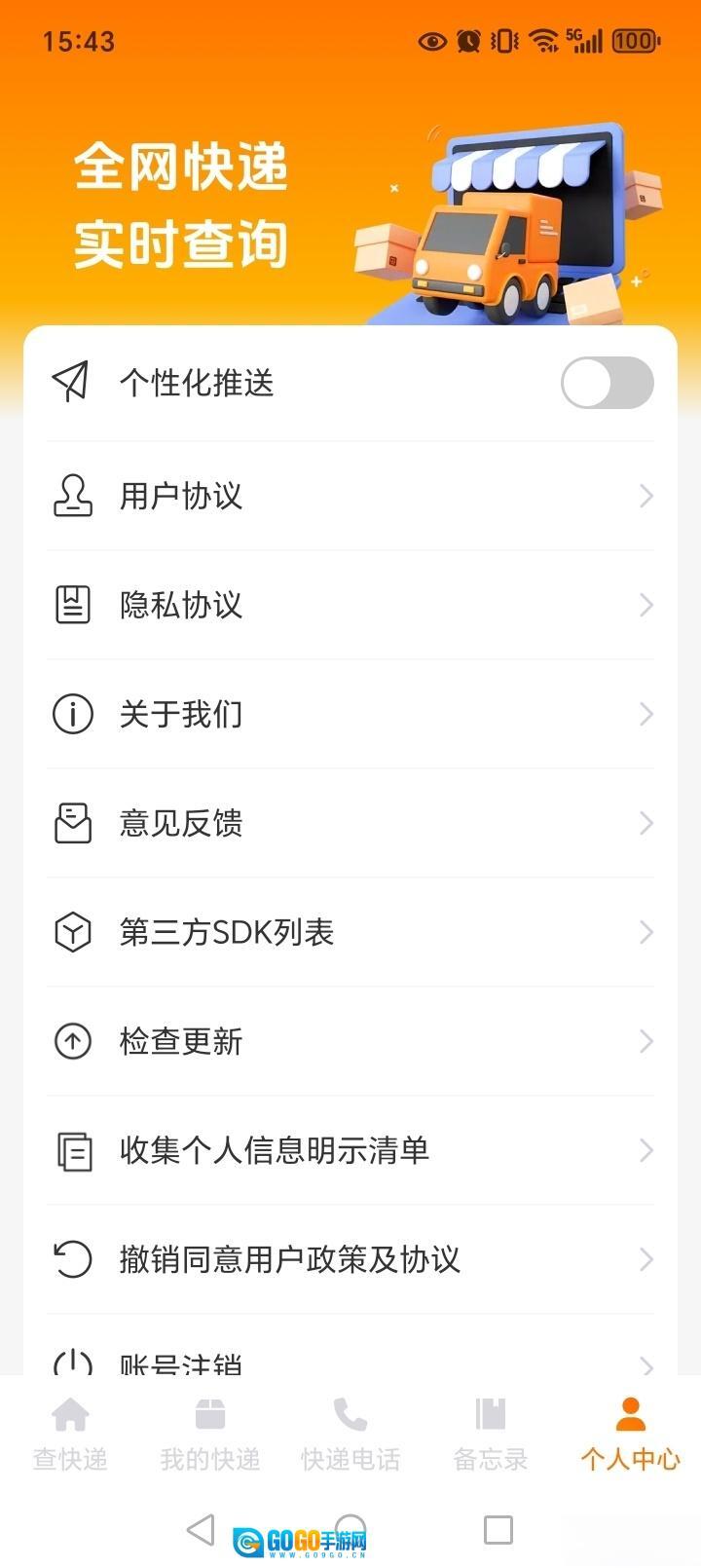Select the 个人中心 tab
The height and width of the screenshot is (1568, 701).
point(630,1433)
